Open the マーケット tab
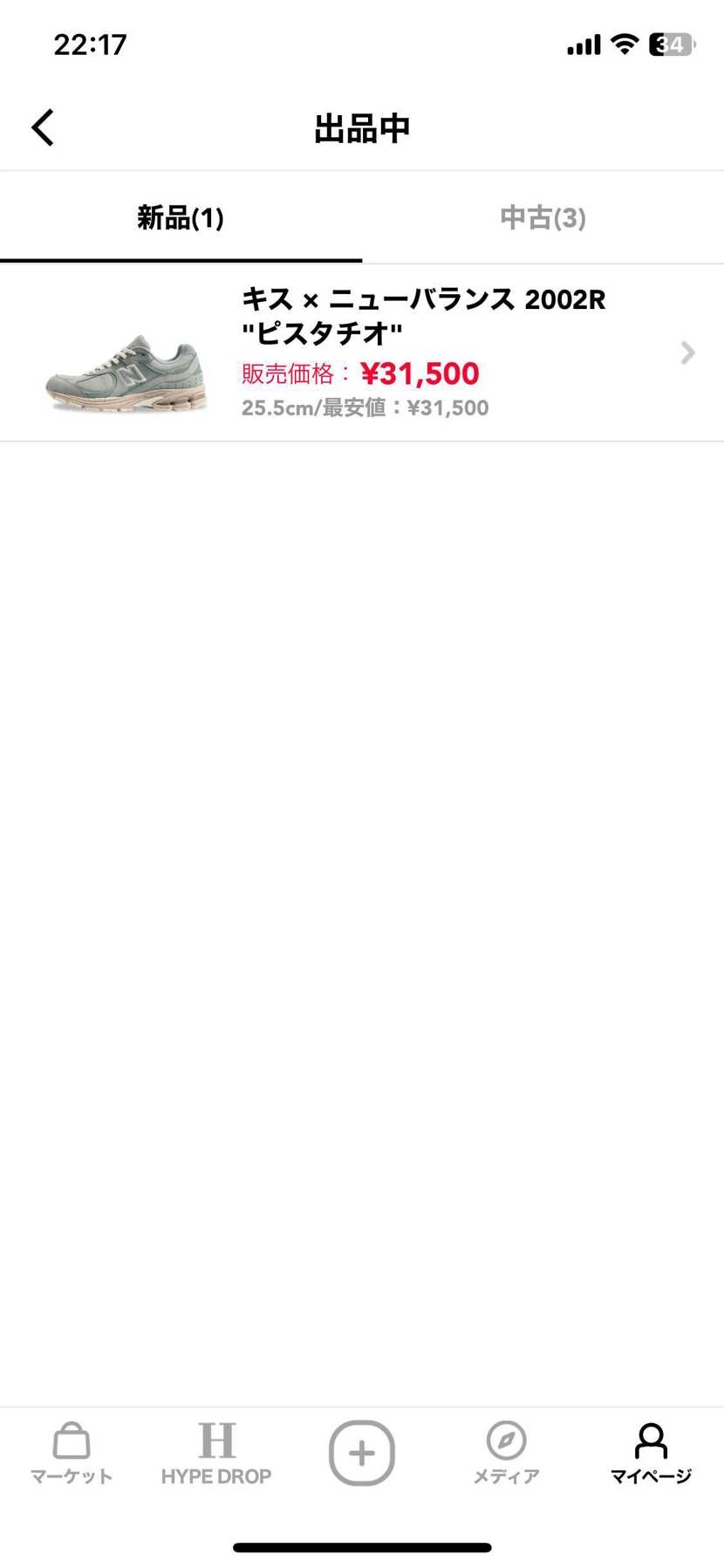724x1568 pixels. (72, 1453)
